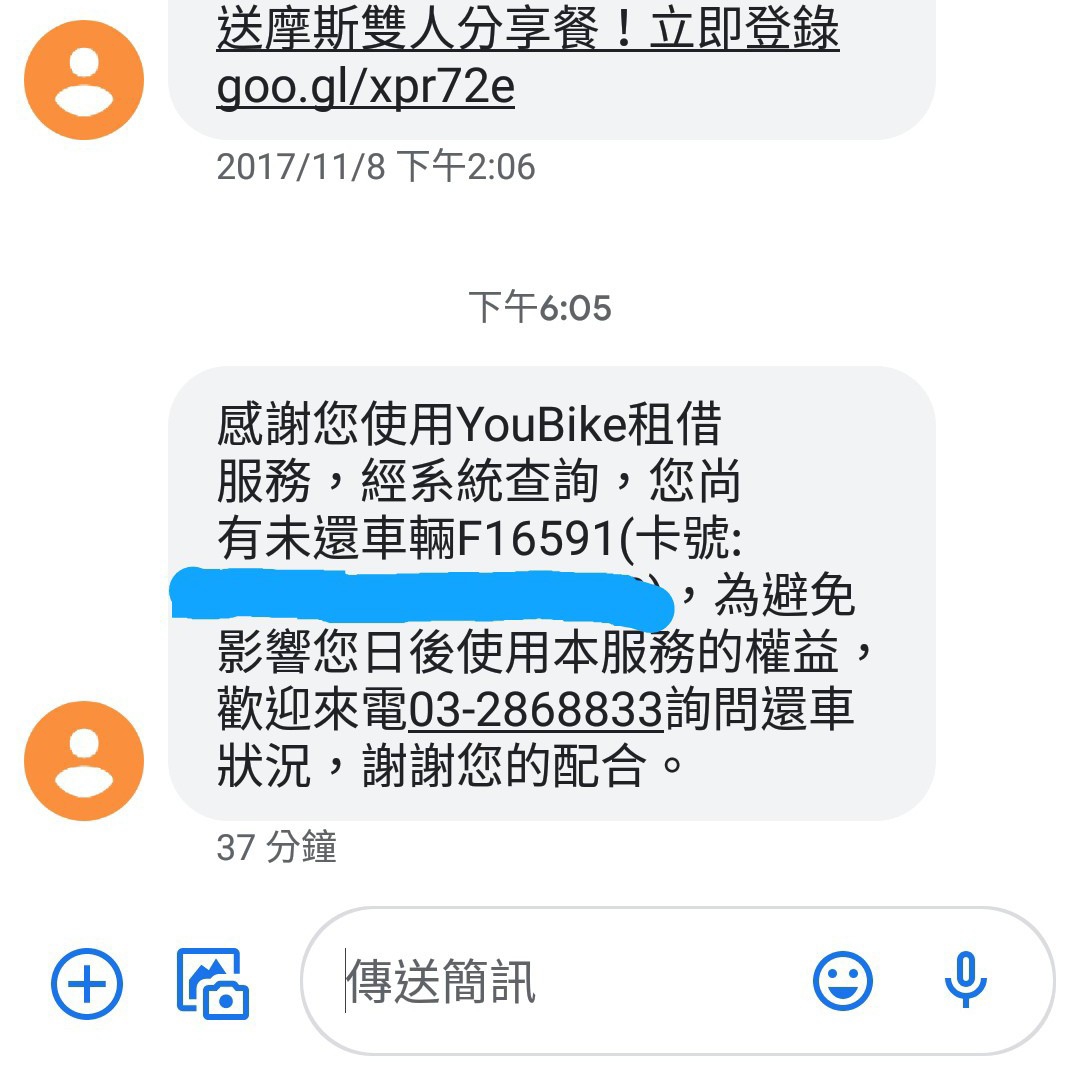Tap the sender avatar beside YouBike message
The width and height of the screenshot is (1080, 1080).
click(x=84, y=761)
